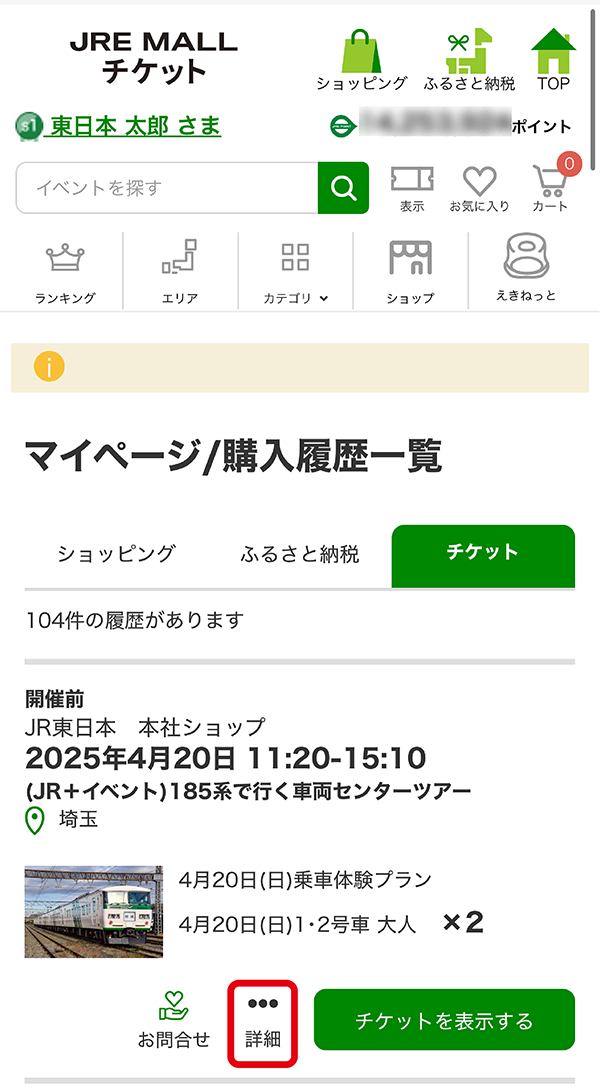Select the チケット tab
The width and height of the screenshot is (600, 1089).
click(x=483, y=554)
